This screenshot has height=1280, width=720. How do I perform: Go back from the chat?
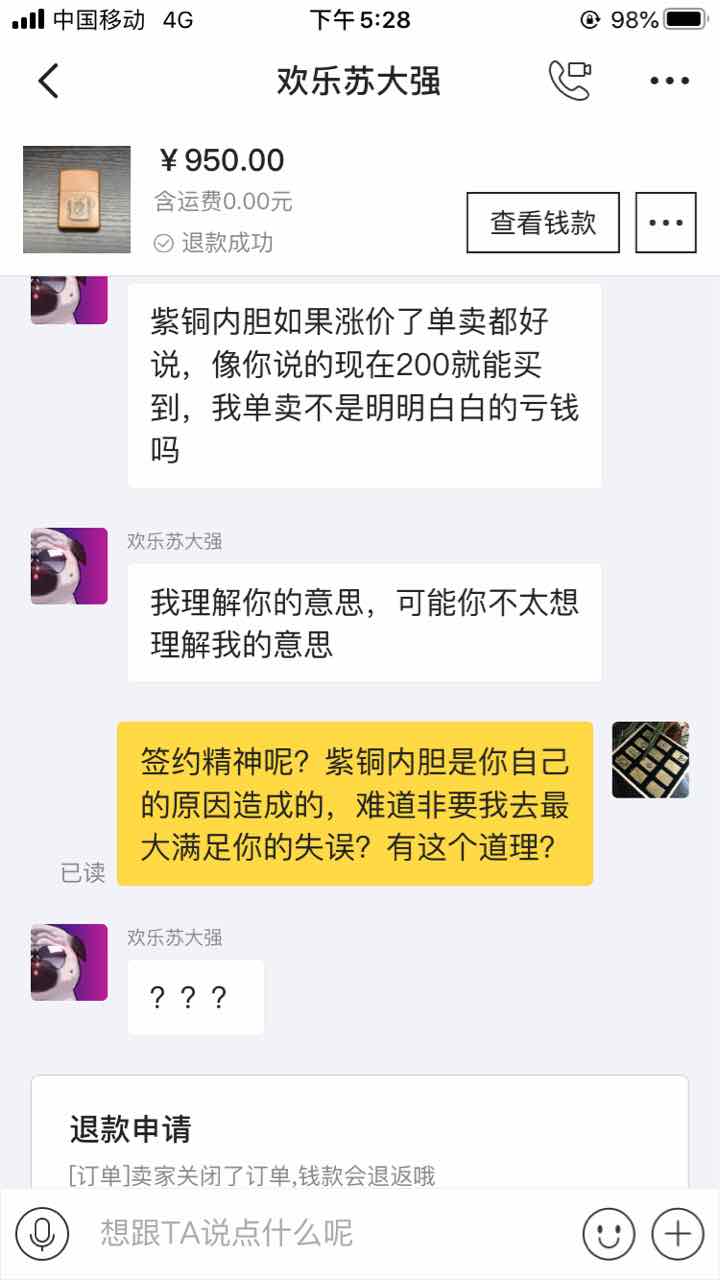(x=48, y=81)
